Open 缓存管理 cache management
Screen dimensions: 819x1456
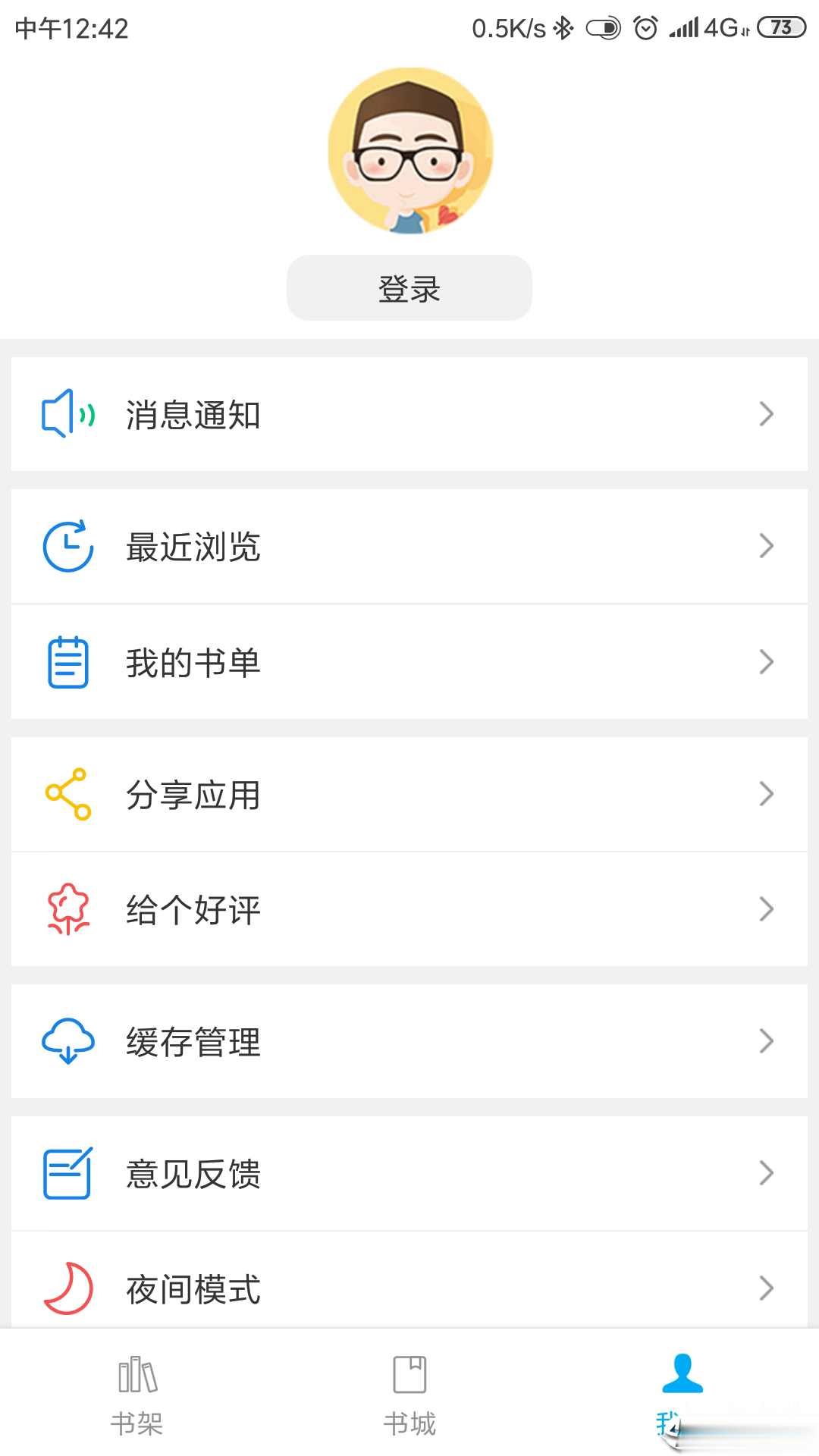[x=409, y=1042]
